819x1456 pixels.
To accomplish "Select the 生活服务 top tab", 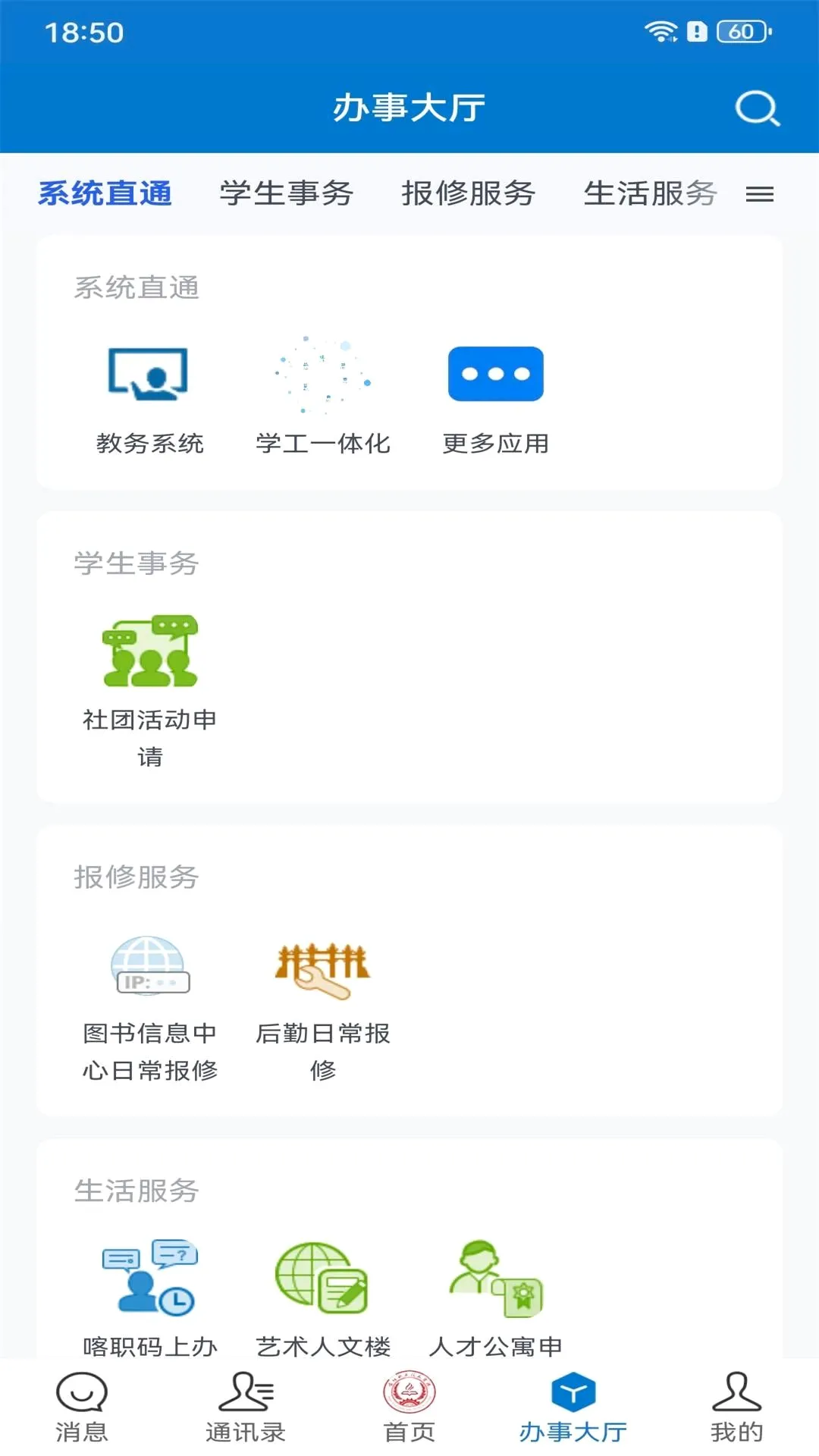I will coord(650,193).
